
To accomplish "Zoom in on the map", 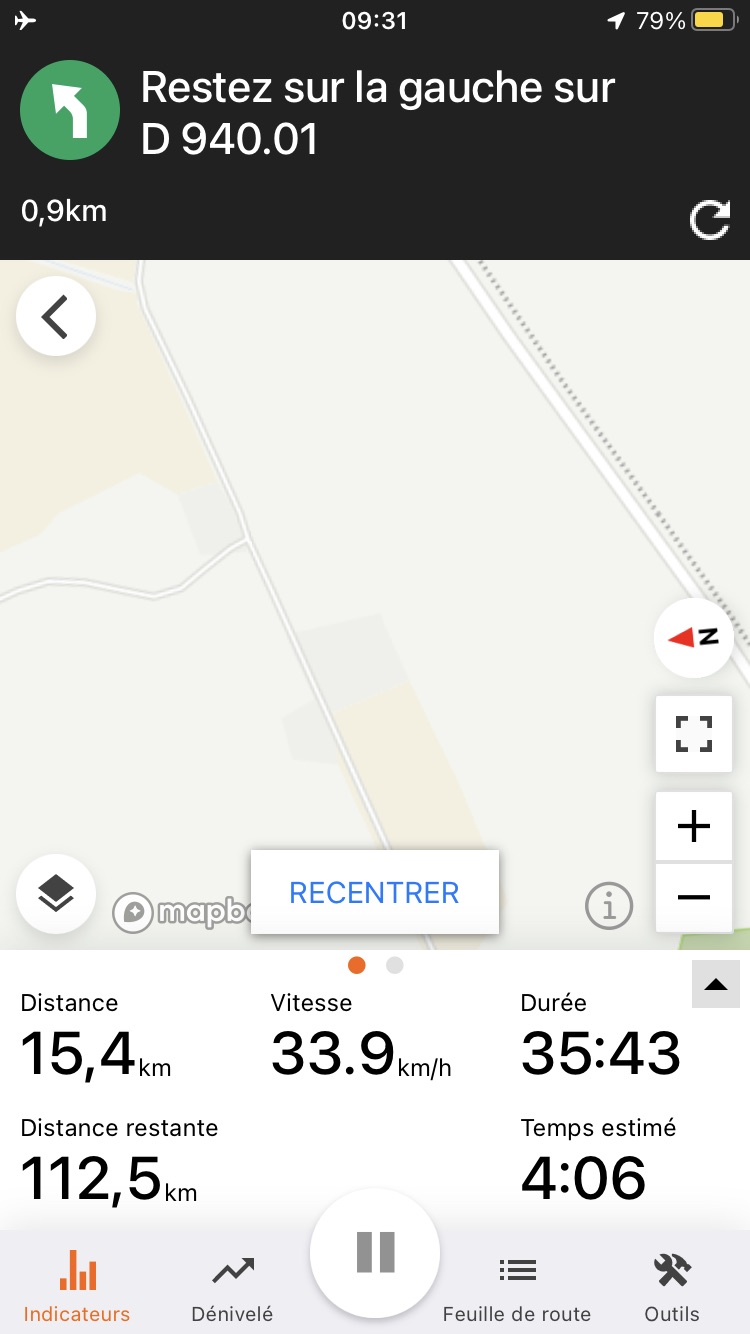I will pyautogui.click(x=694, y=826).
